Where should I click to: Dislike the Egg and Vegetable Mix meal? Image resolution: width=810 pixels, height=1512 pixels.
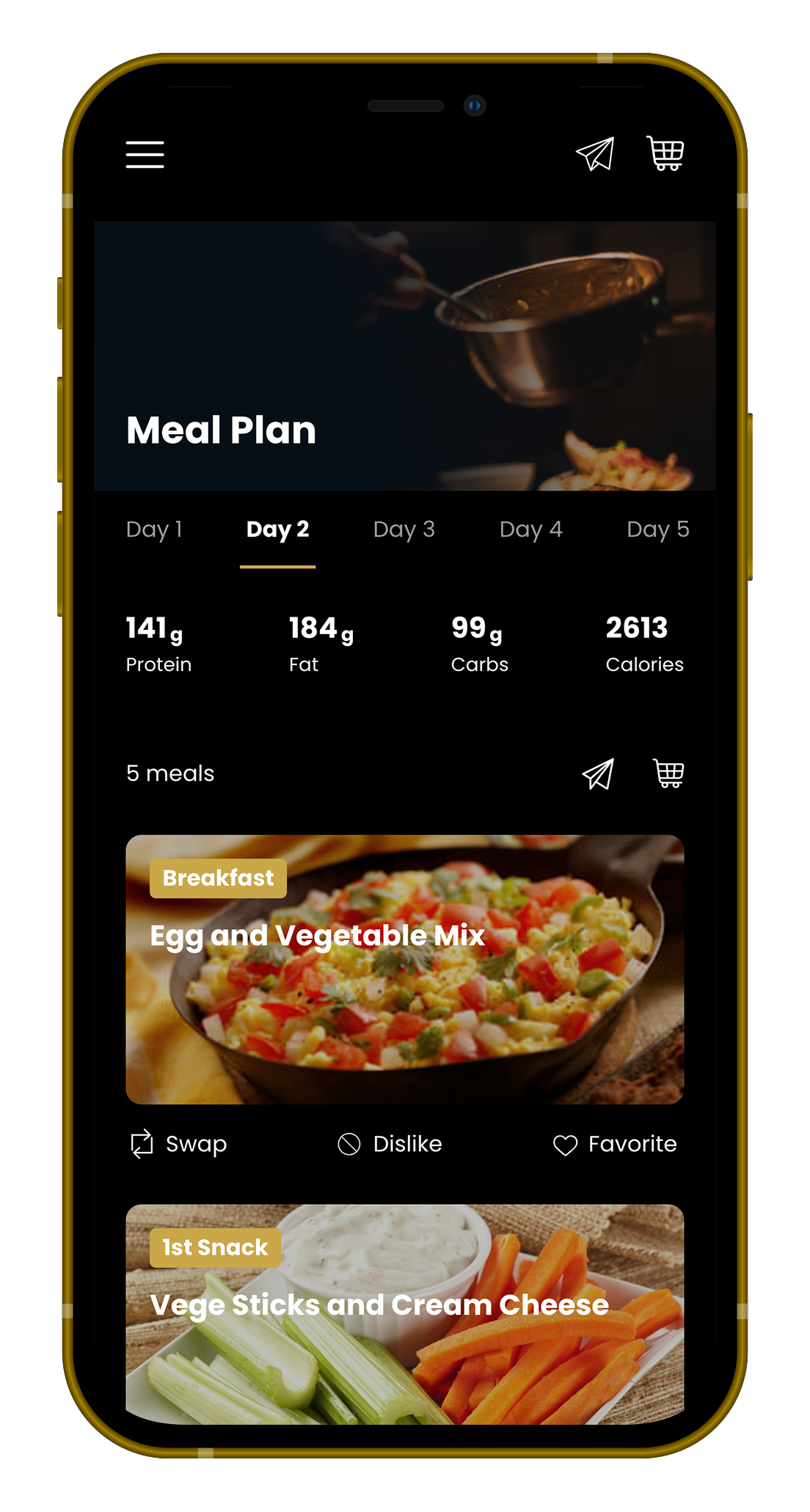click(x=390, y=1144)
